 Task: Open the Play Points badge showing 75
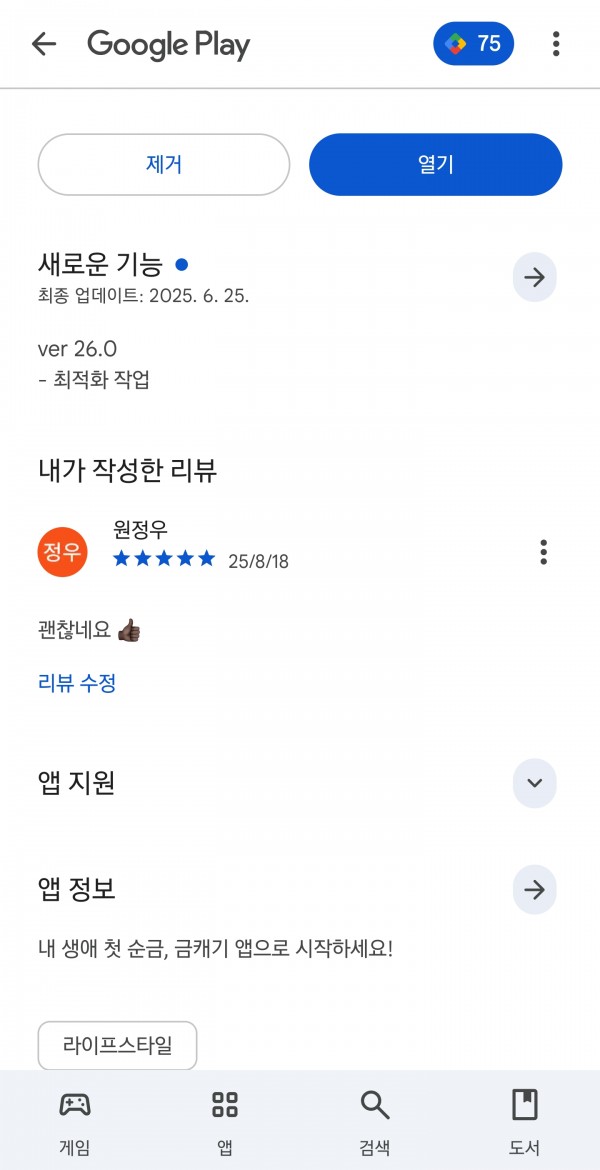(x=473, y=44)
